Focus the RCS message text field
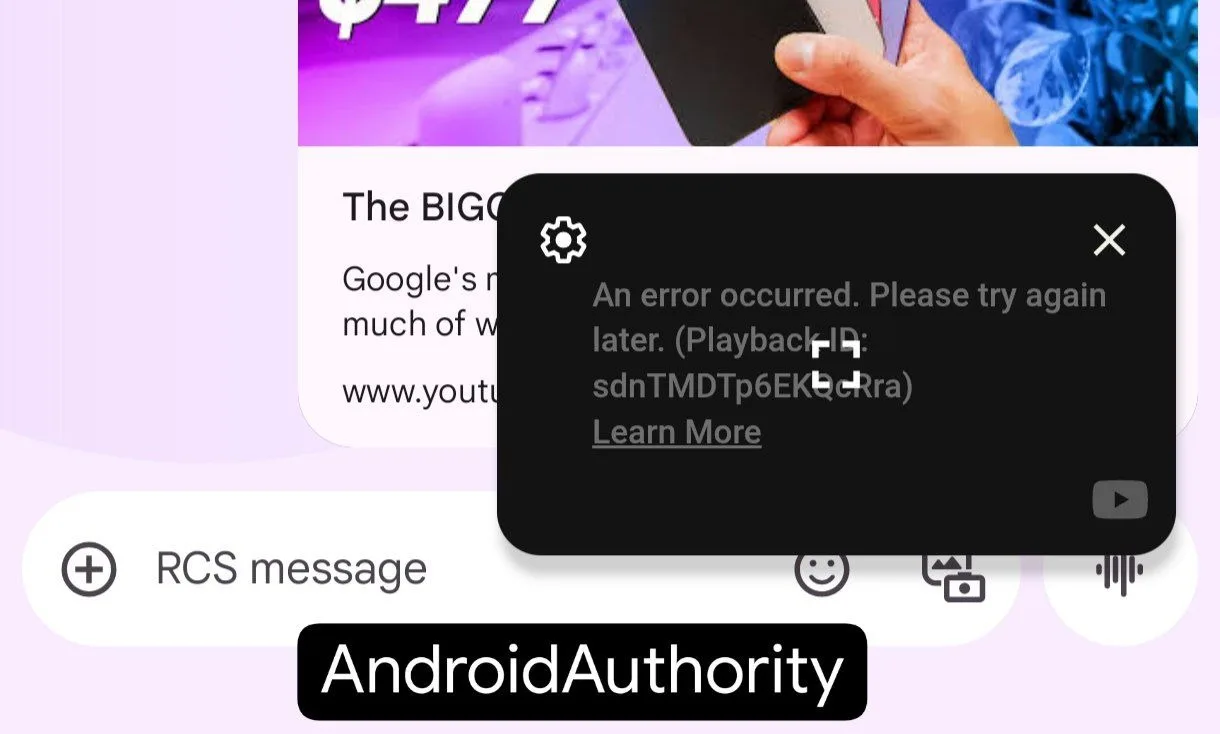 [400, 569]
